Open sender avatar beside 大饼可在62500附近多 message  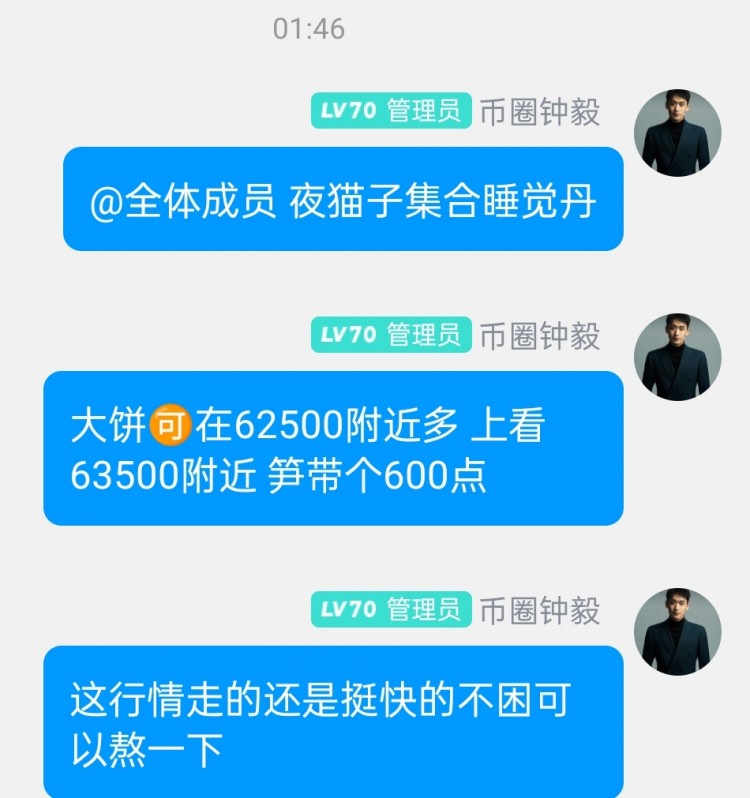coord(678,357)
